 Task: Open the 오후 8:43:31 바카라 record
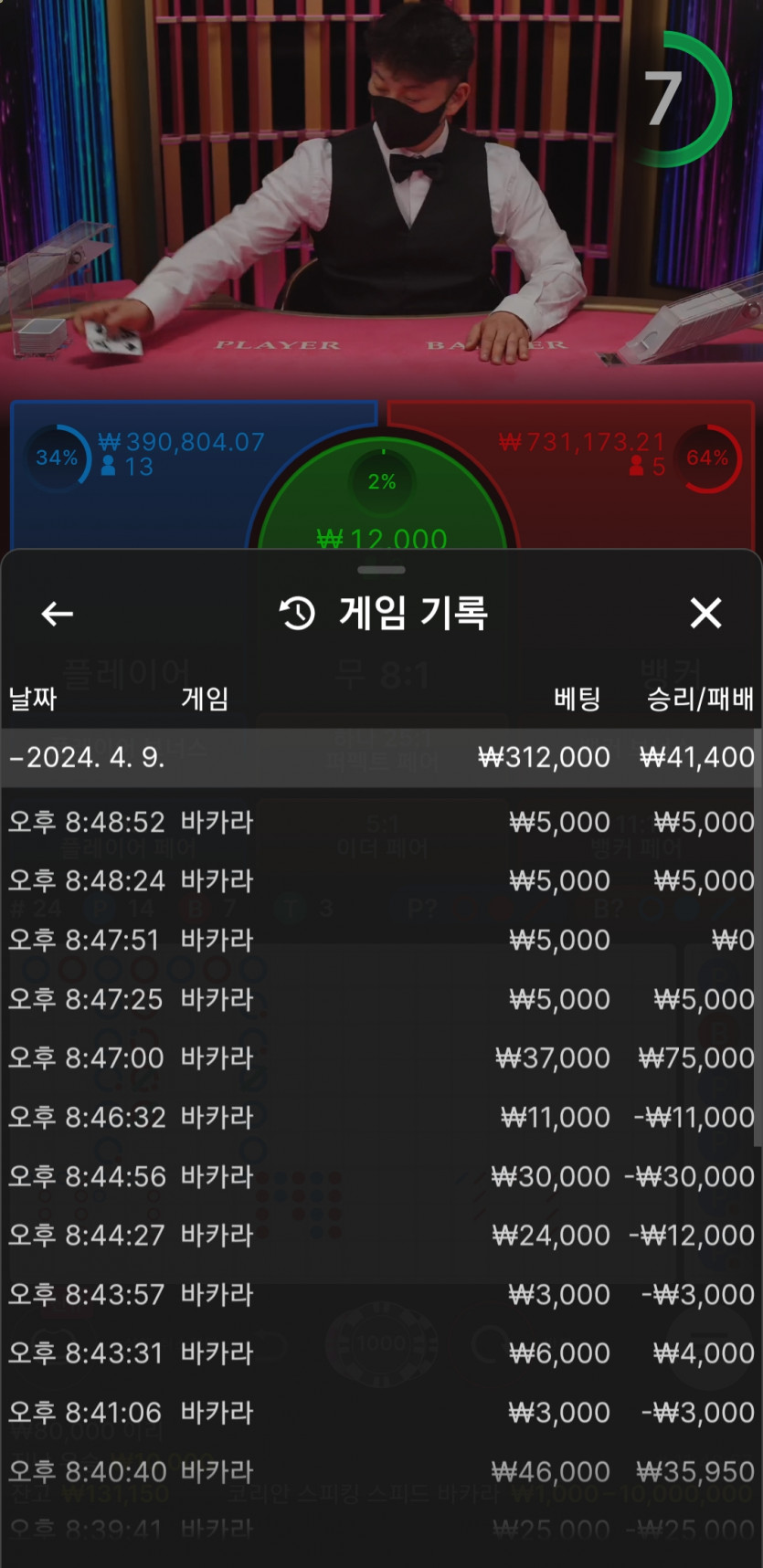(380, 1352)
